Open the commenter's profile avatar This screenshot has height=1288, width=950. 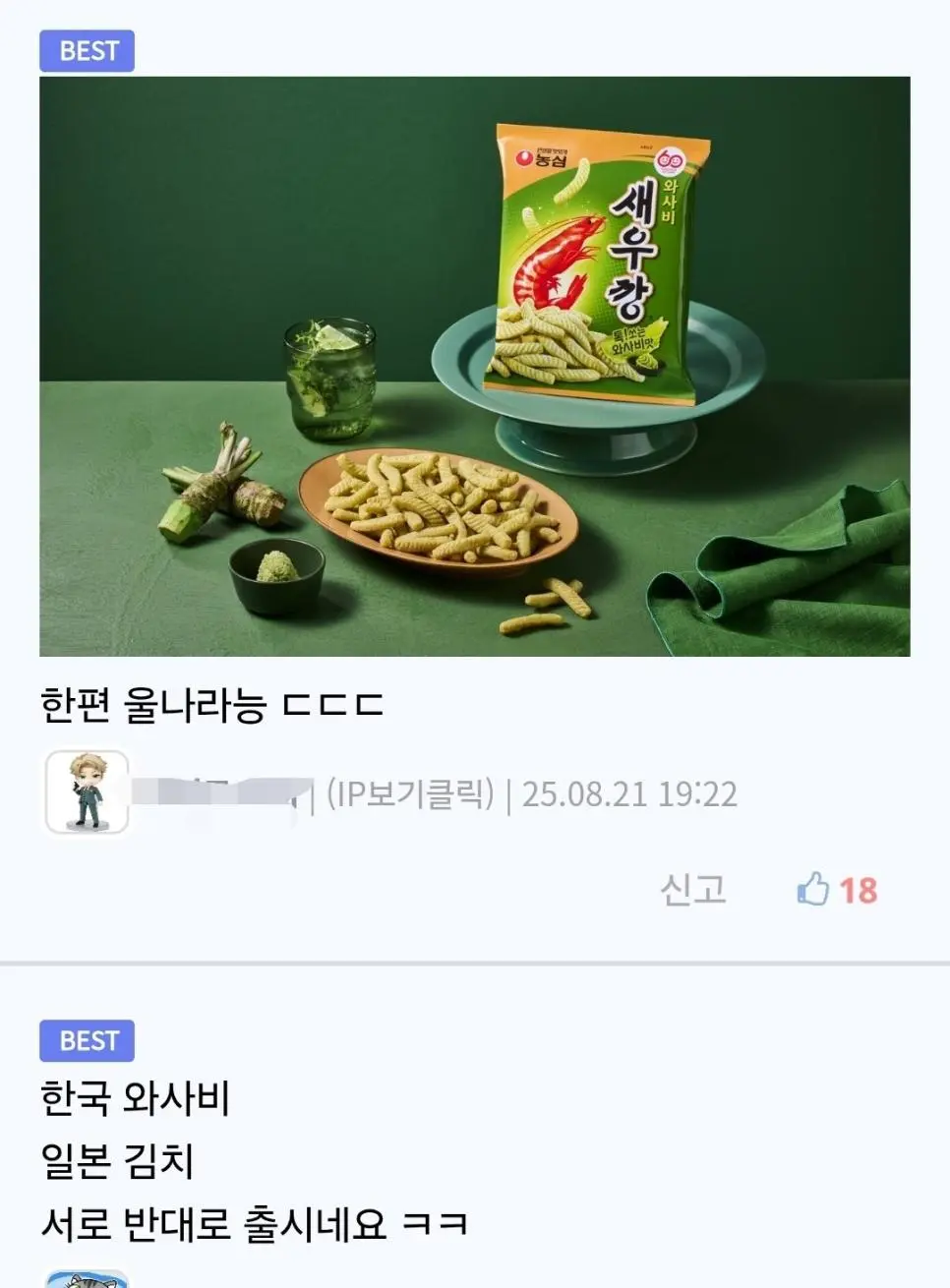[87, 792]
